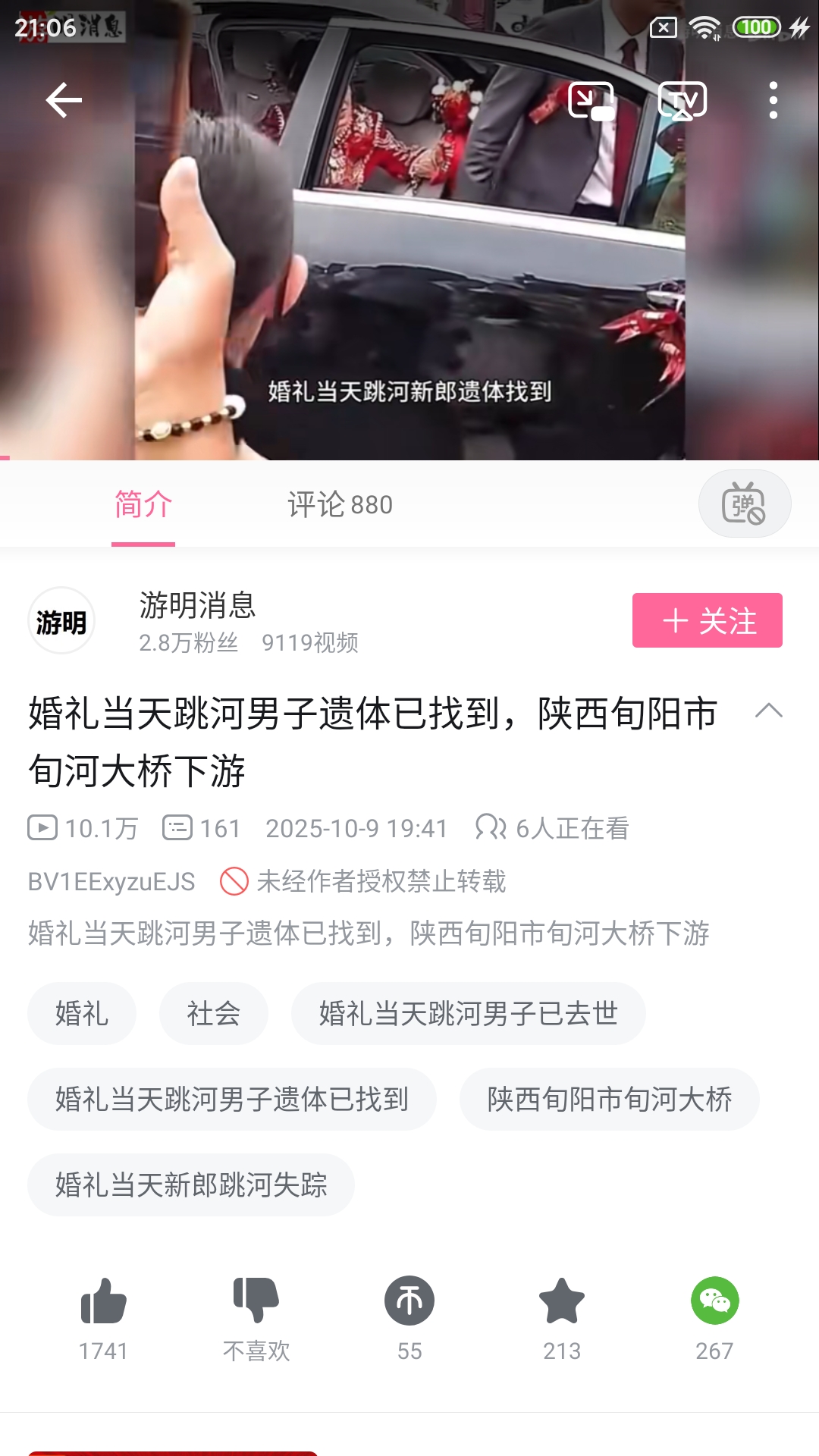The width and height of the screenshot is (819, 1456).
Task: Give a coin to this video
Action: (409, 1301)
